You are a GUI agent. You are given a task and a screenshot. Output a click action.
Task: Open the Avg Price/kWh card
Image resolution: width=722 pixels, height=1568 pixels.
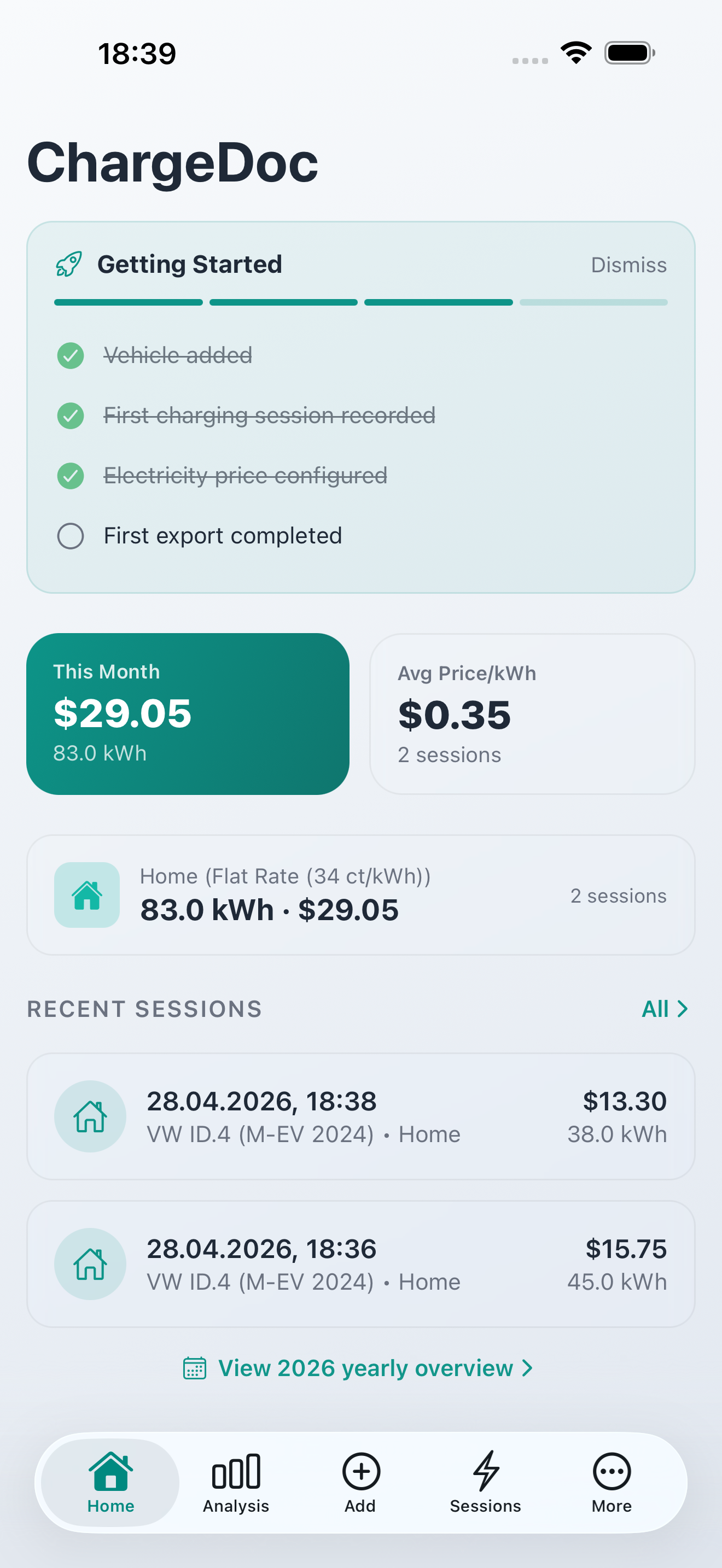(532, 713)
